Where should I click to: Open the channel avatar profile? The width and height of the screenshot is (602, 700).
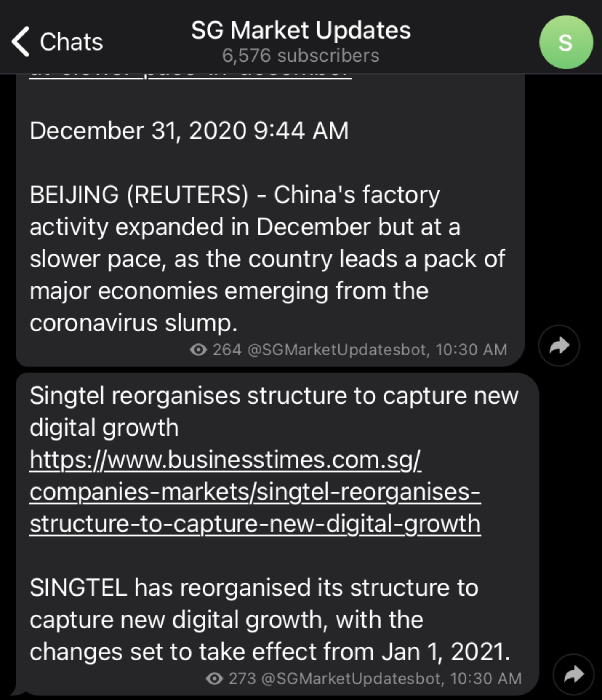565,42
